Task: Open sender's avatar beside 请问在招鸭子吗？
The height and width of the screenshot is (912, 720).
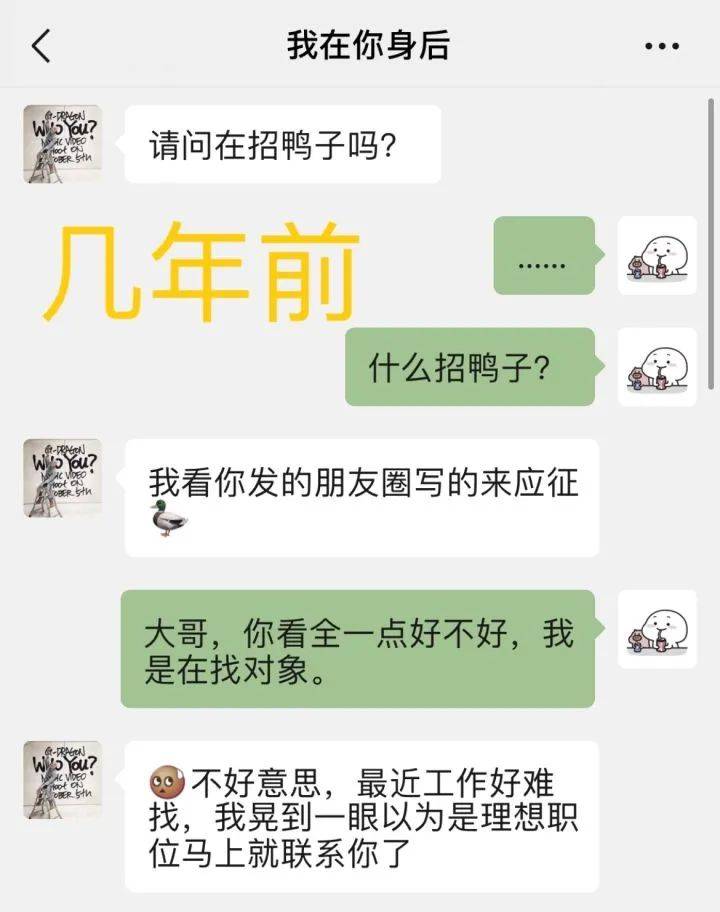Action: click(x=62, y=144)
